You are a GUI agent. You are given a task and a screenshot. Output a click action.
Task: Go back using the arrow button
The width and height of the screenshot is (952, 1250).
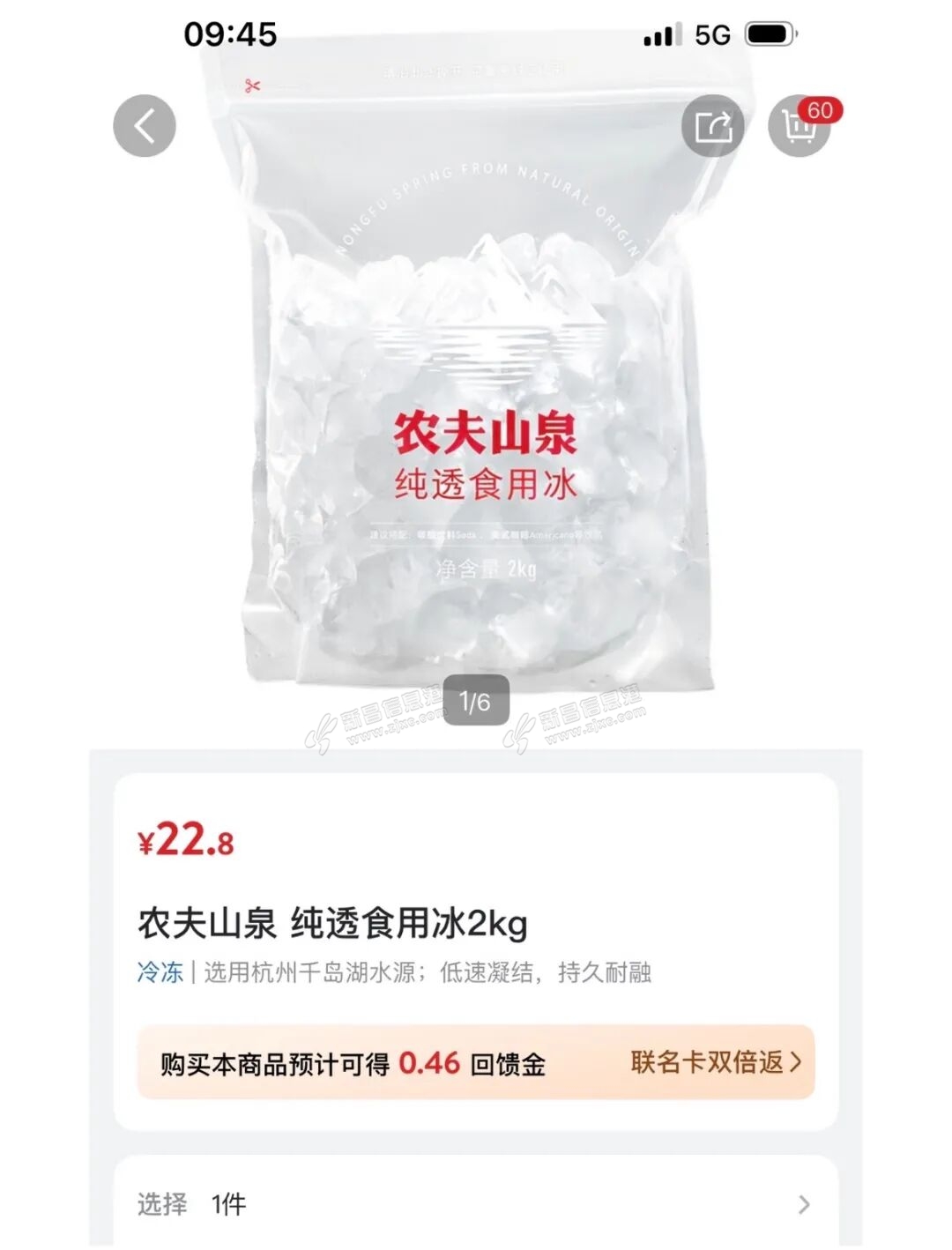click(145, 126)
